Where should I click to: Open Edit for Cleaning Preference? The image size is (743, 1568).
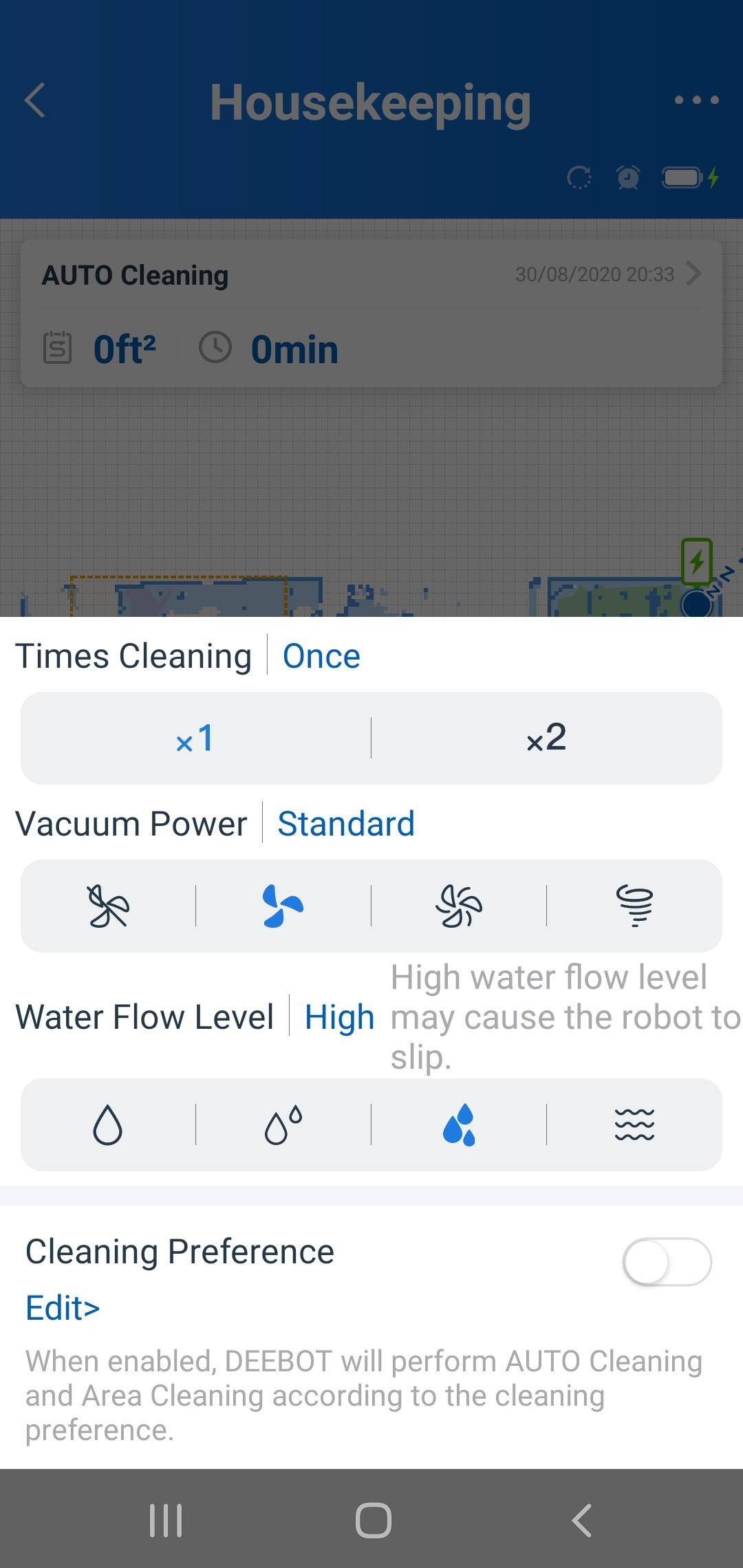(x=63, y=1307)
